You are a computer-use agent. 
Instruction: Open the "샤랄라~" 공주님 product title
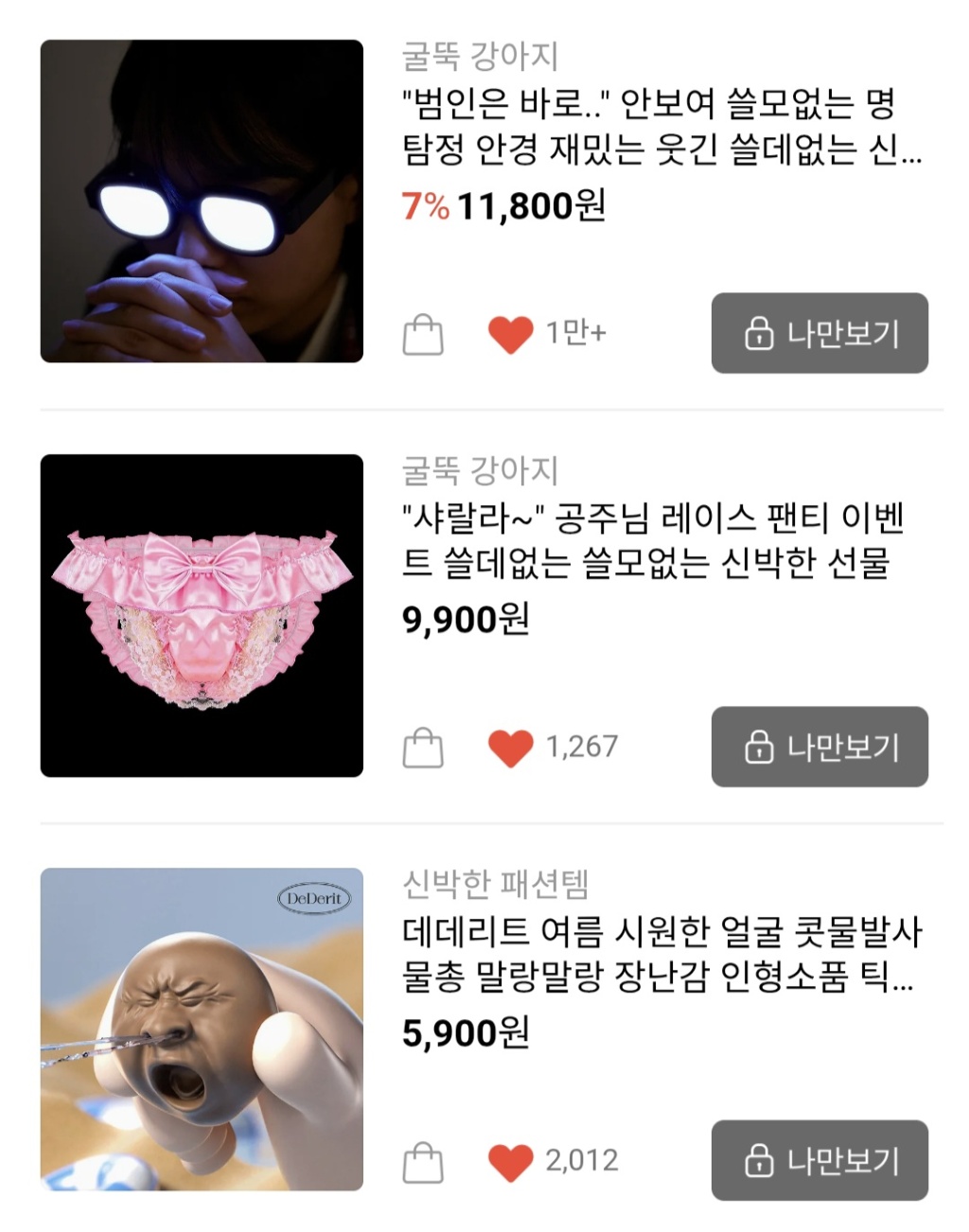(x=653, y=540)
